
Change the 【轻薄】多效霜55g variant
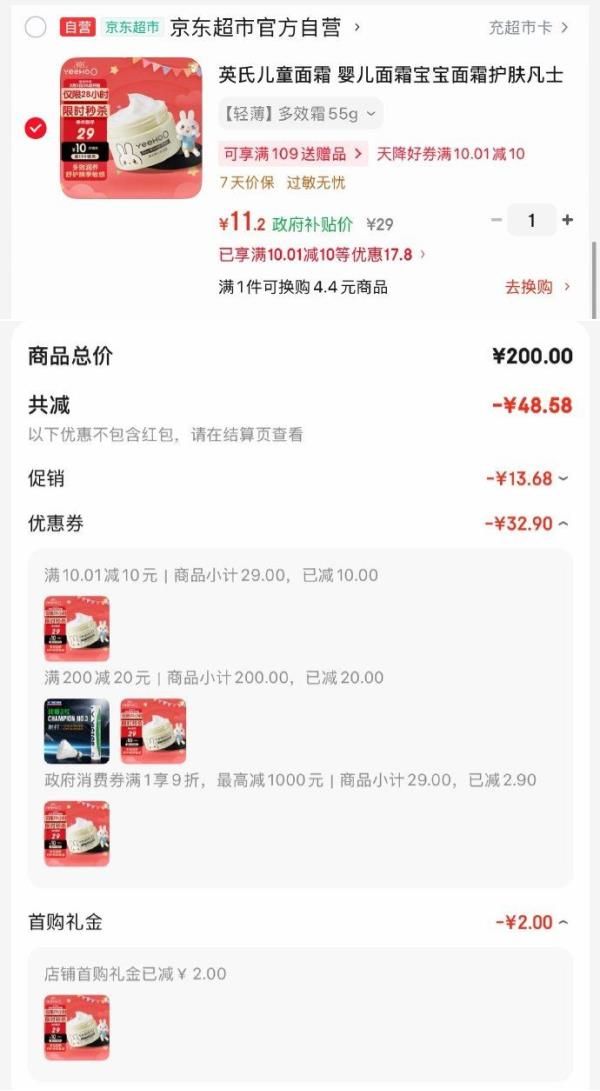[300, 114]
